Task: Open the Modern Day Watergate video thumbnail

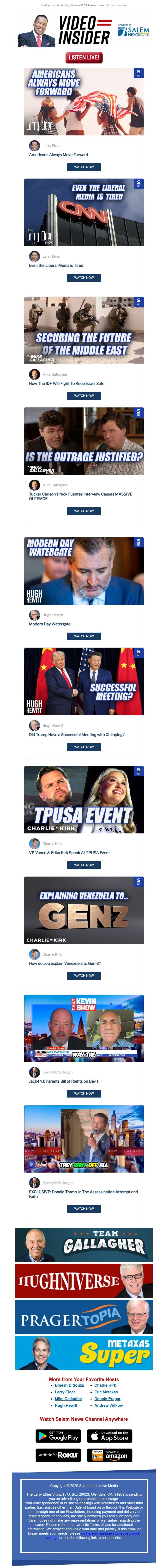Action: pos(84,571)
